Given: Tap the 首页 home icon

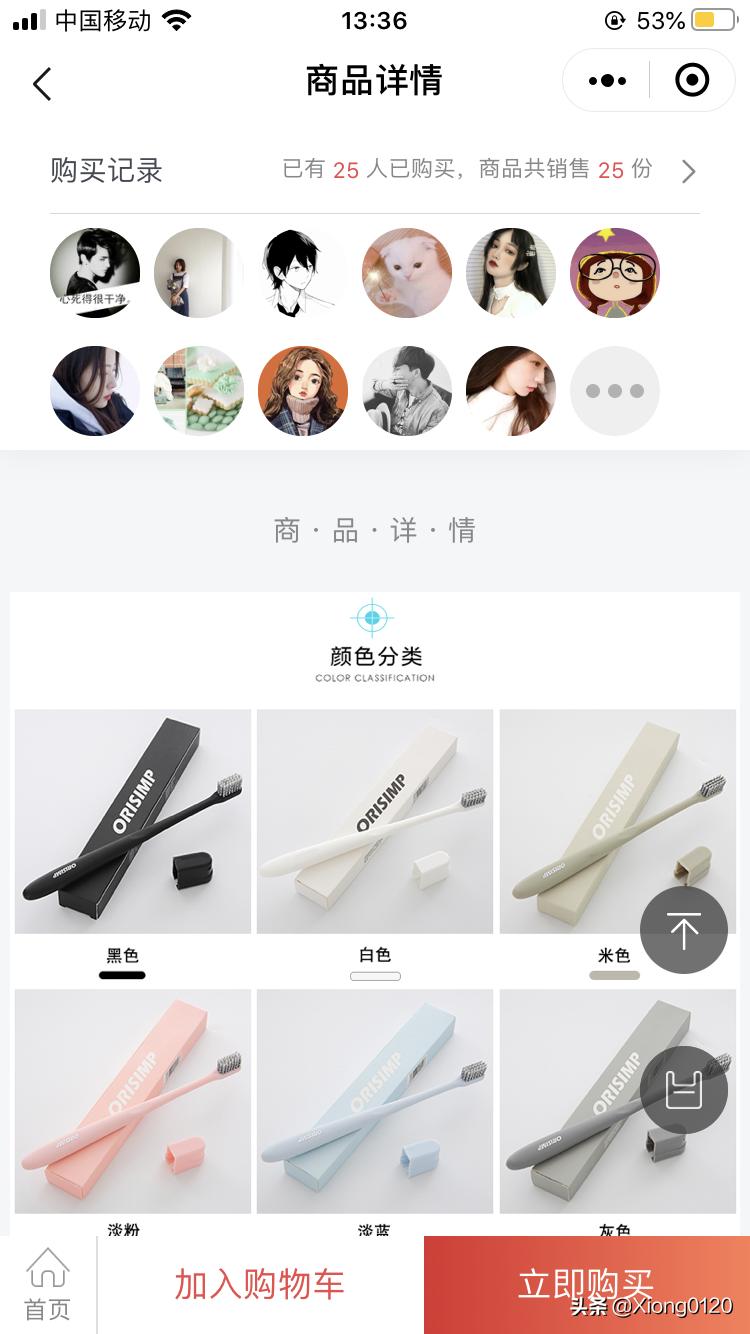Looking at the screenshot, I should tap(48, 1283).
